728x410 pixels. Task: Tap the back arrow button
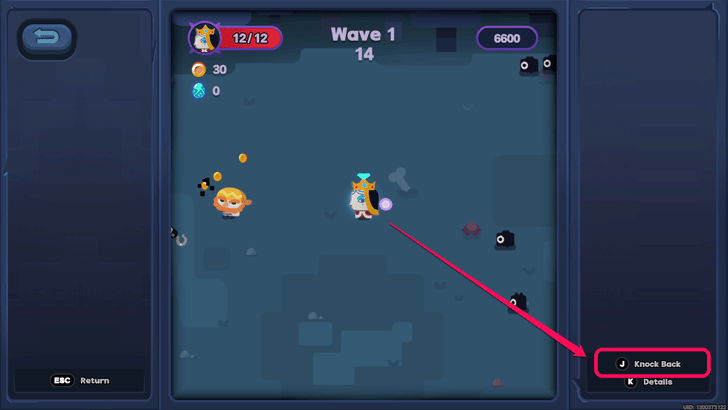[x=47, y=38]
